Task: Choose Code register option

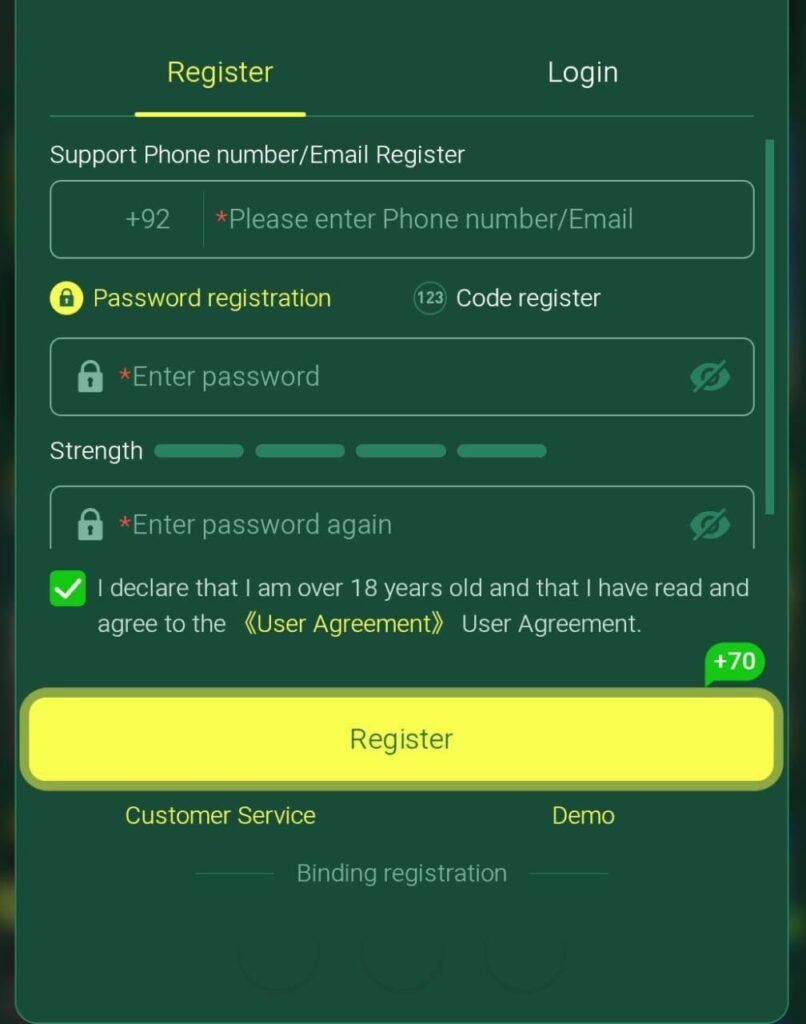Action: coord(508,298)
